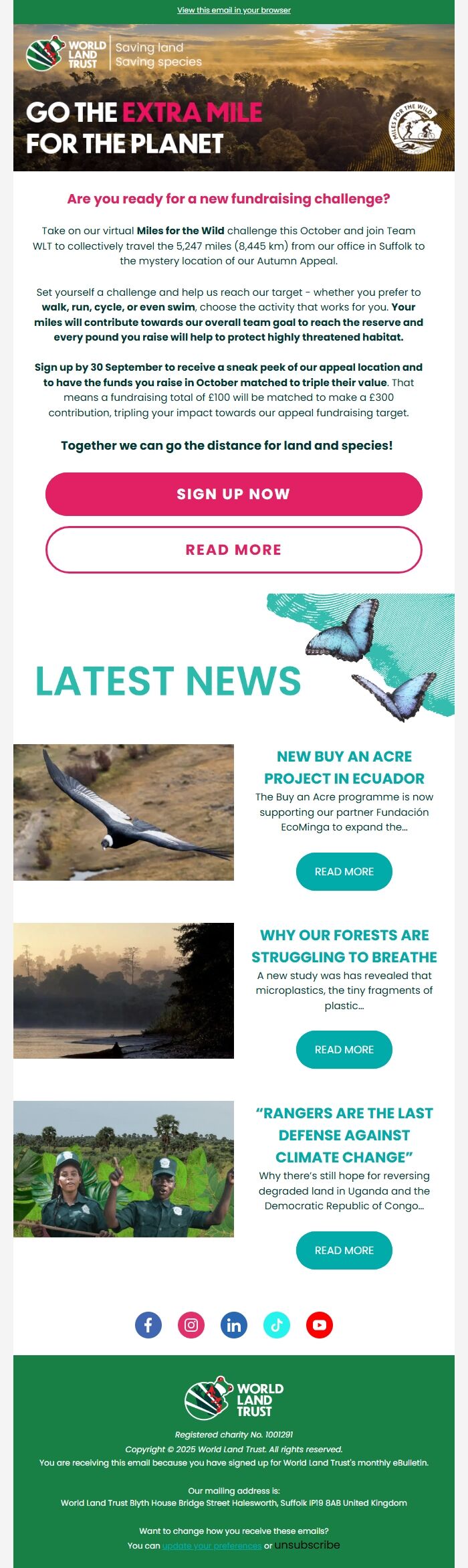The width and height of the screenshot is (468, 1568).
Task: Read more about rangers and climate change
Action: 344,1250
